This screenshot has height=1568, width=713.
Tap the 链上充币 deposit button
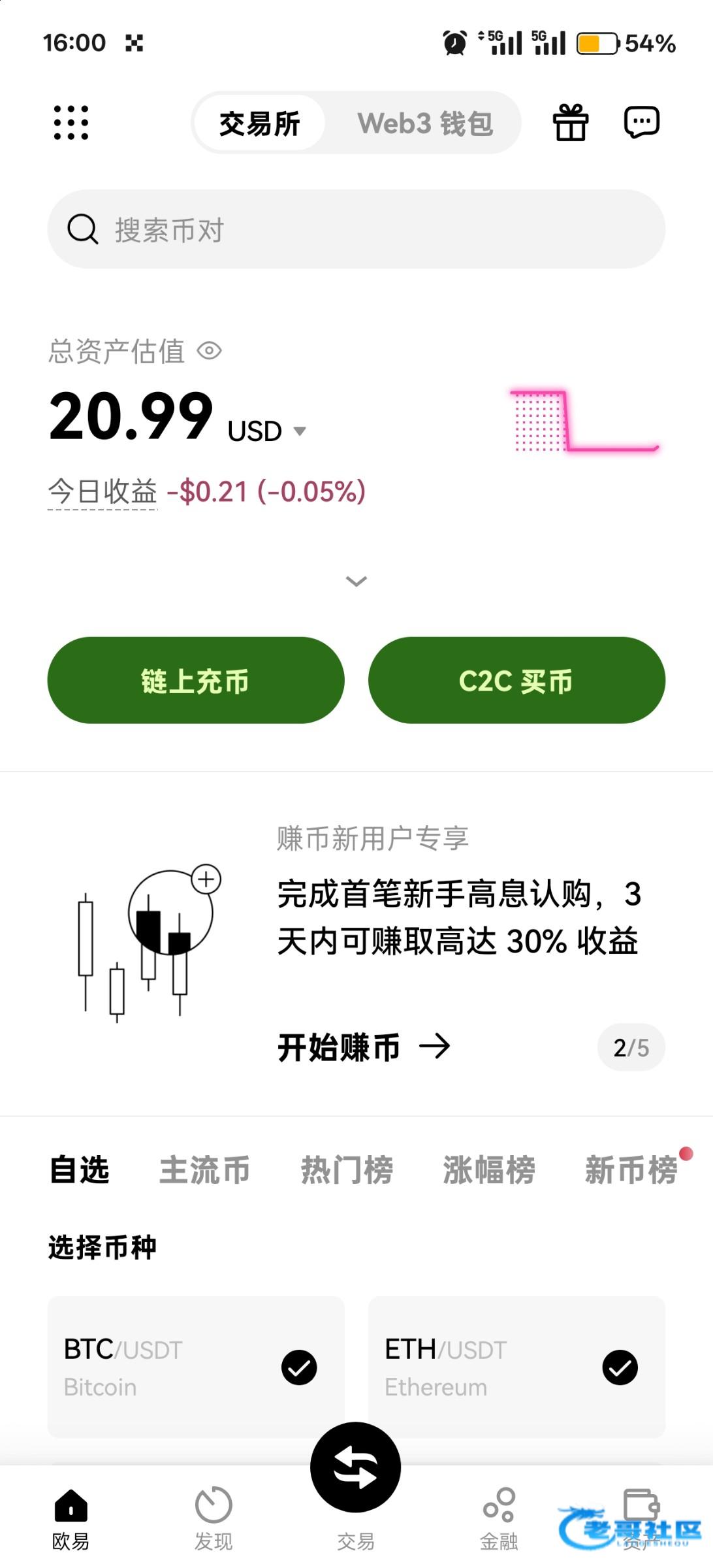[x=195, y=680]
